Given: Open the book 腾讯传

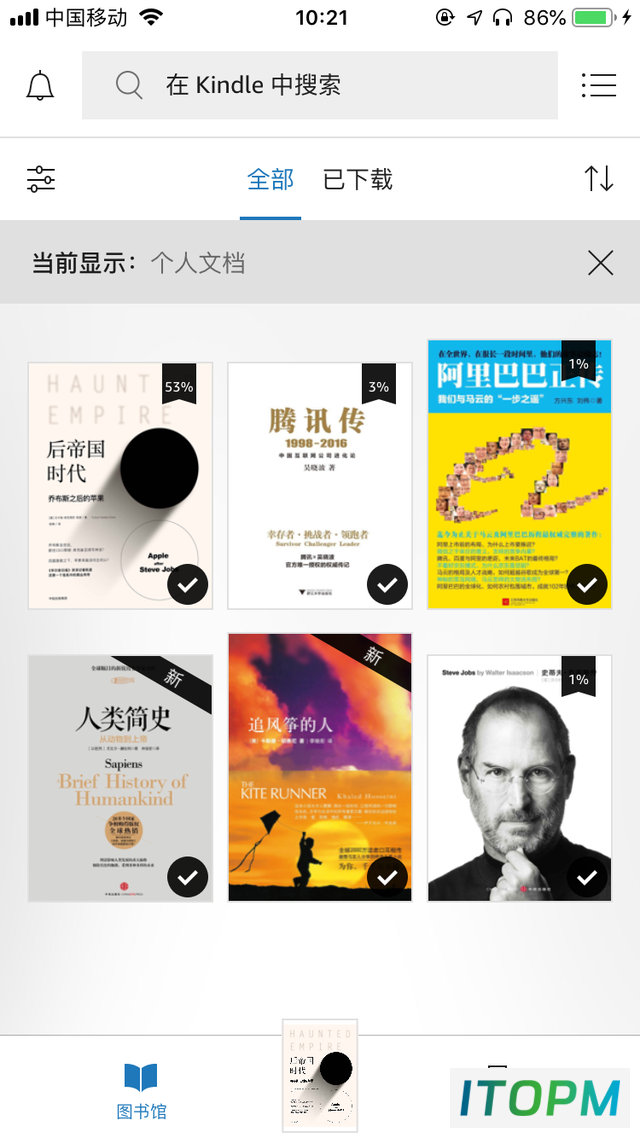Looking at the screenshot, I should click(320, 486).
